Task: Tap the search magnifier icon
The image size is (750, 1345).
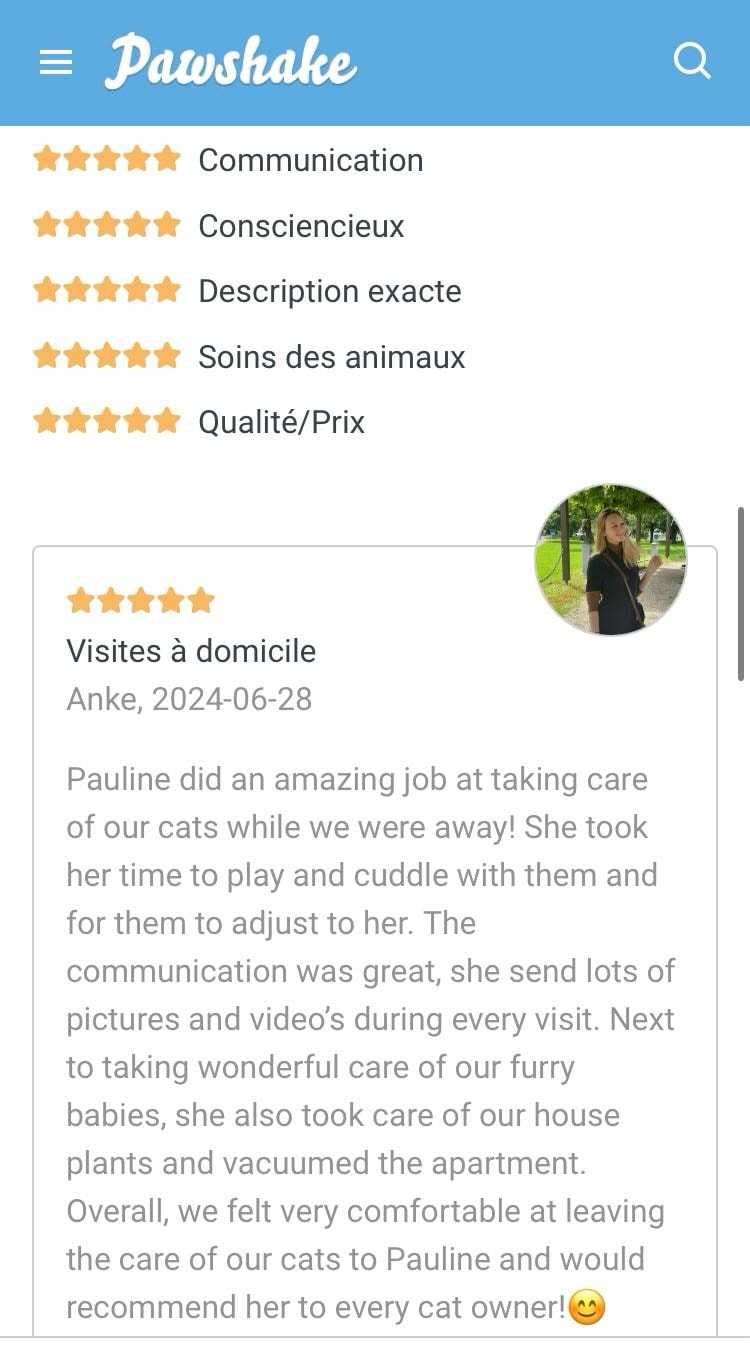Action: [692, 62]
